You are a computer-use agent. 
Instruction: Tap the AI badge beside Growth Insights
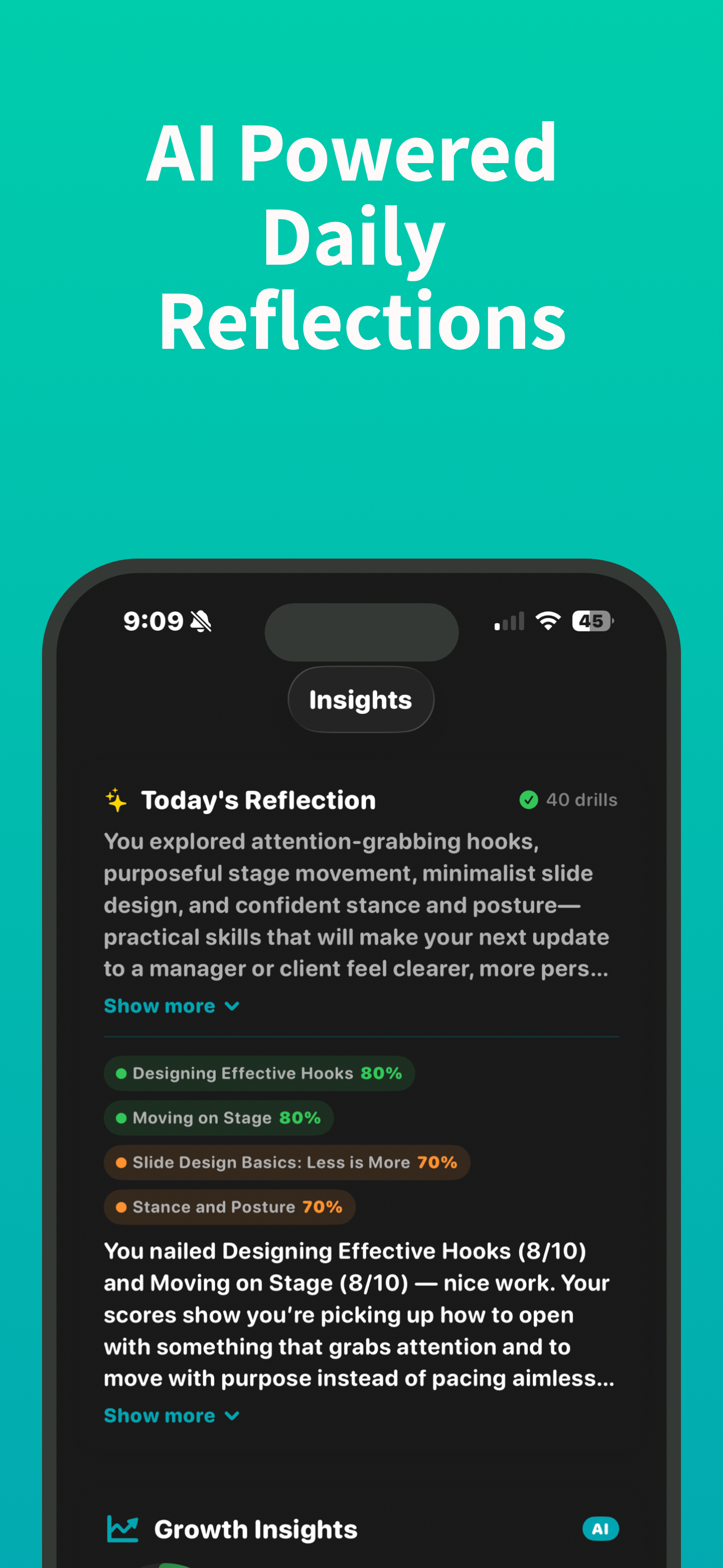pos(601,1528)
